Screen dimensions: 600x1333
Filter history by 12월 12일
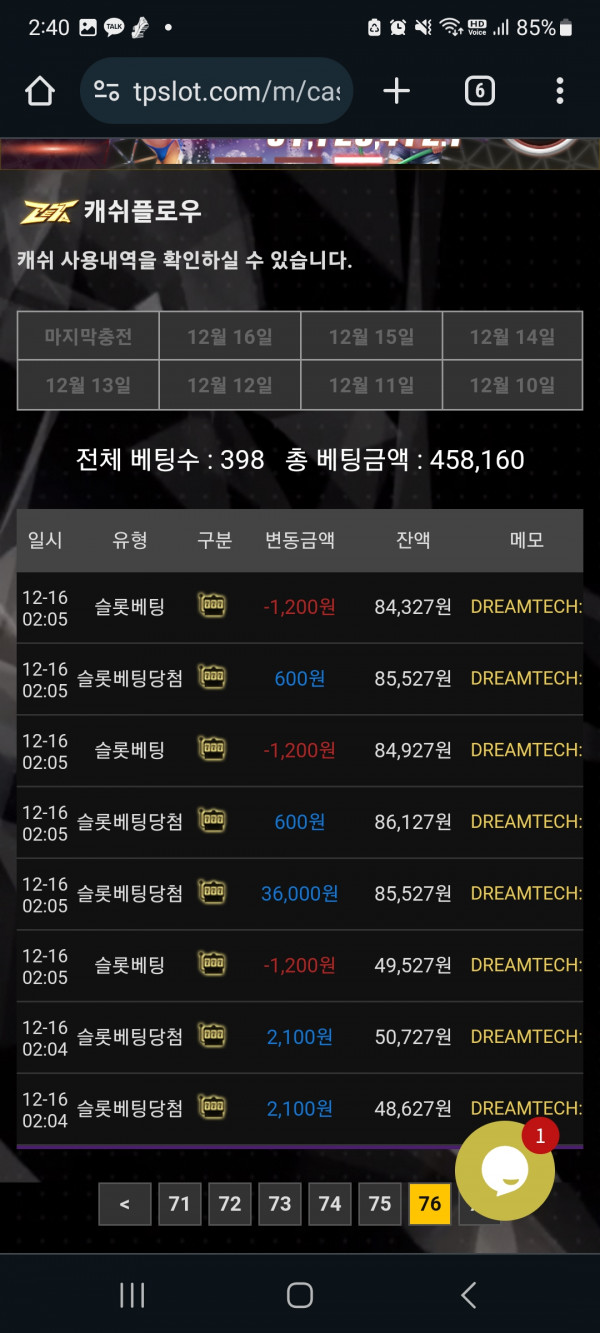229,385
